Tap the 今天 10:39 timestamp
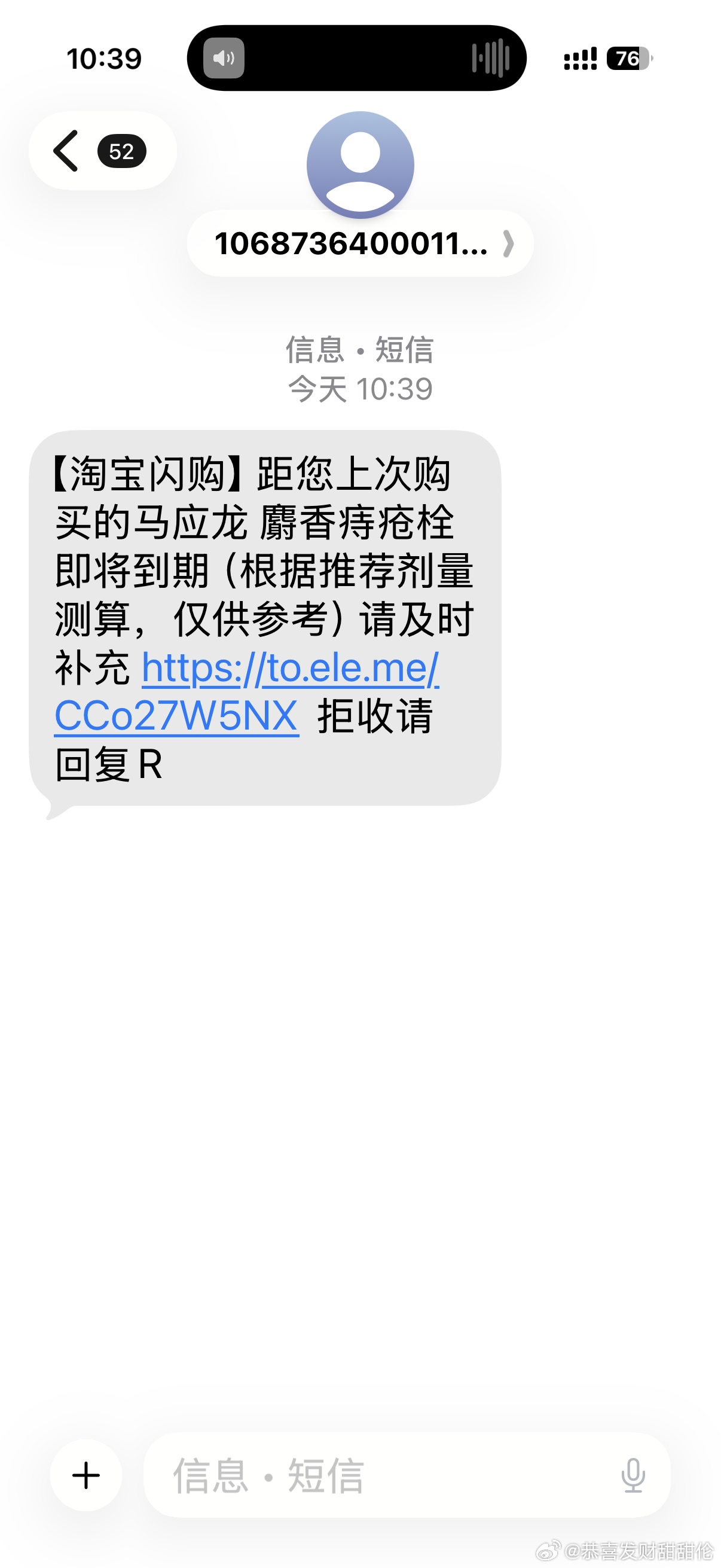 pyautogui.click(x=360, y=389)
